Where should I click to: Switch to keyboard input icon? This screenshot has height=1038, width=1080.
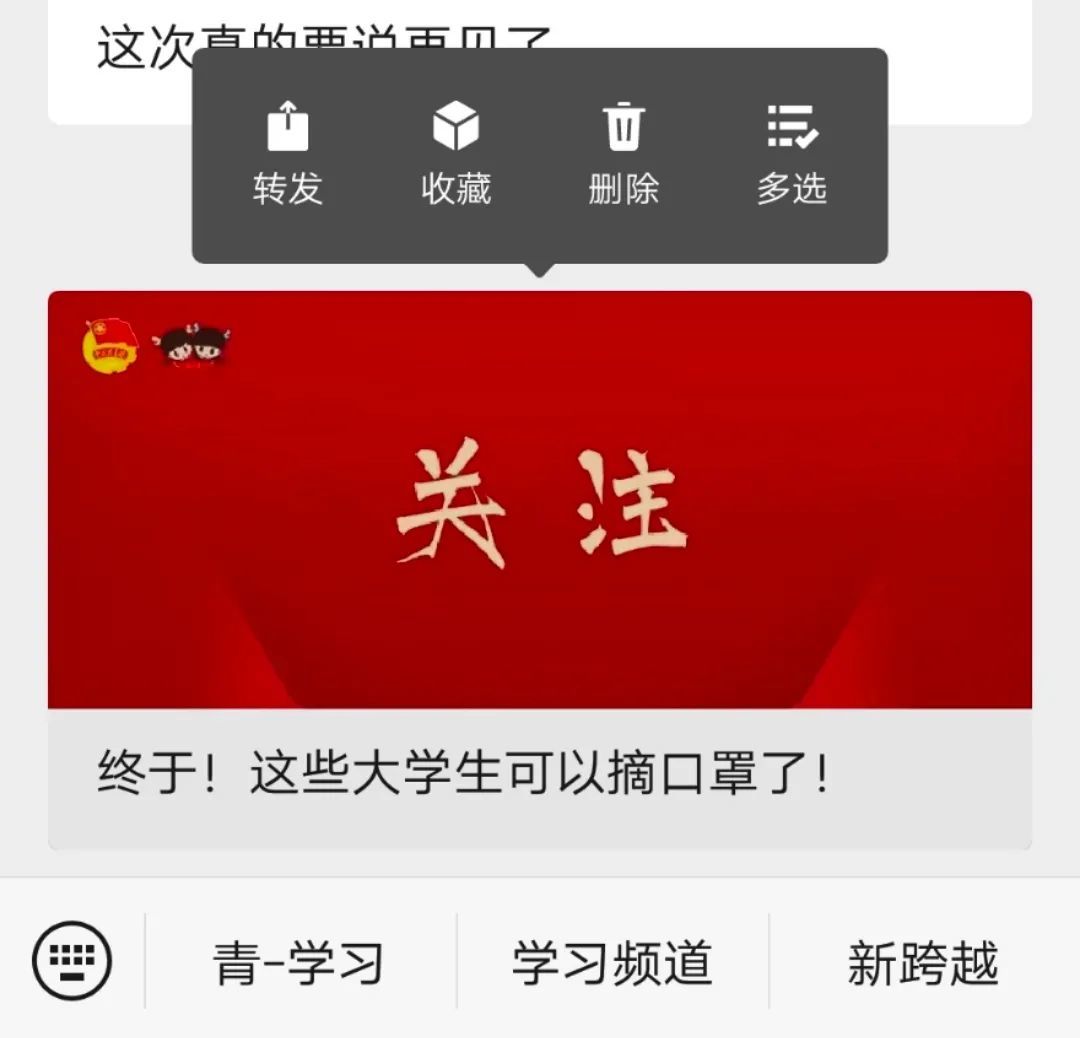[x=72, y=962]
